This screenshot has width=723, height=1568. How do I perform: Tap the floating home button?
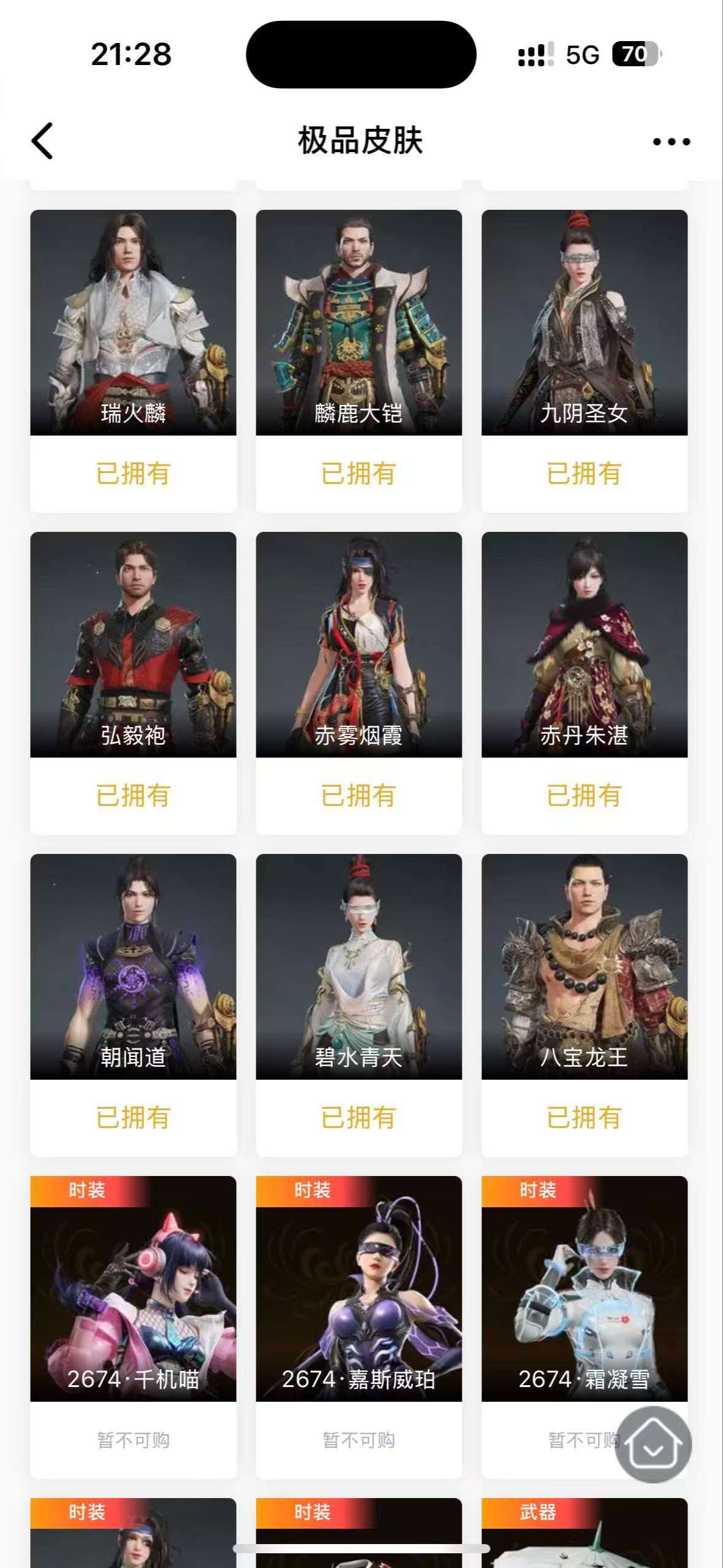coord(654,1445)
